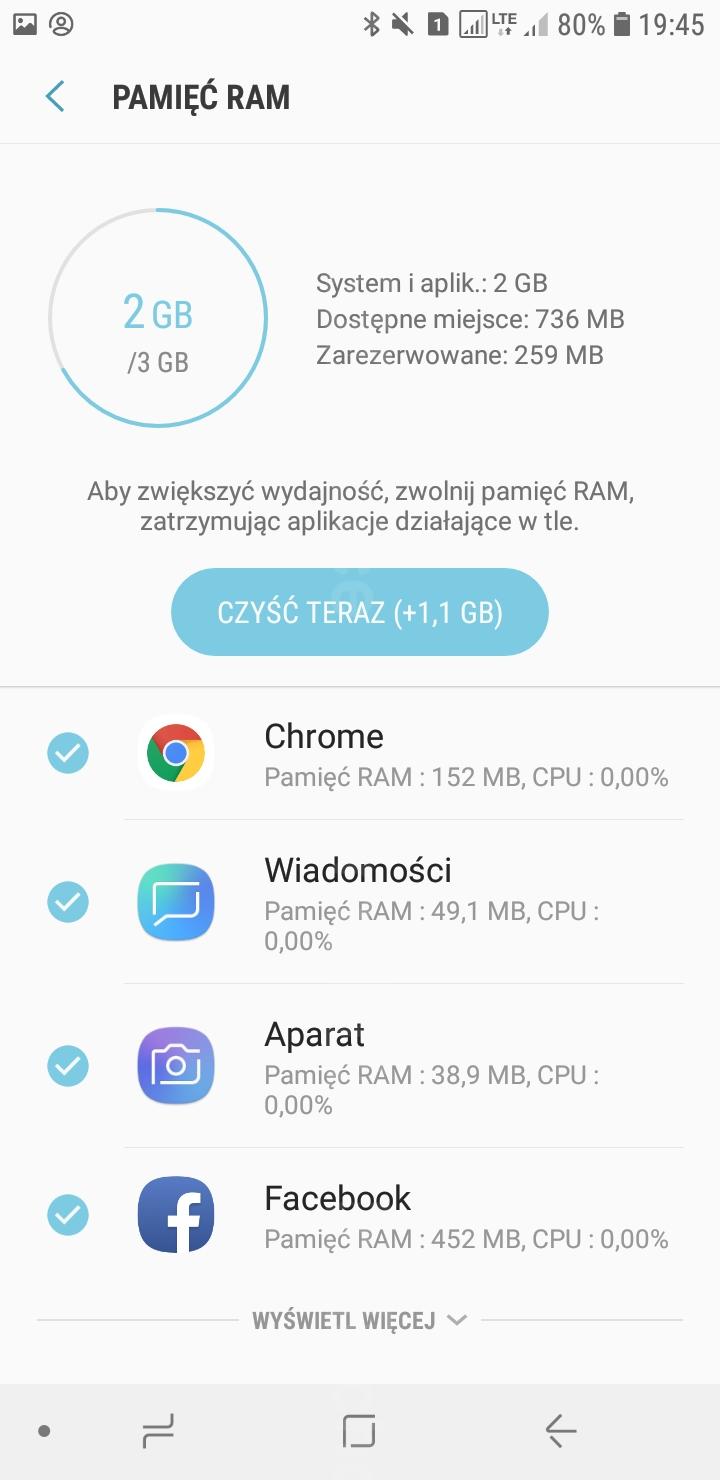Go to the home screen via navigation bar

[359, 1431]
